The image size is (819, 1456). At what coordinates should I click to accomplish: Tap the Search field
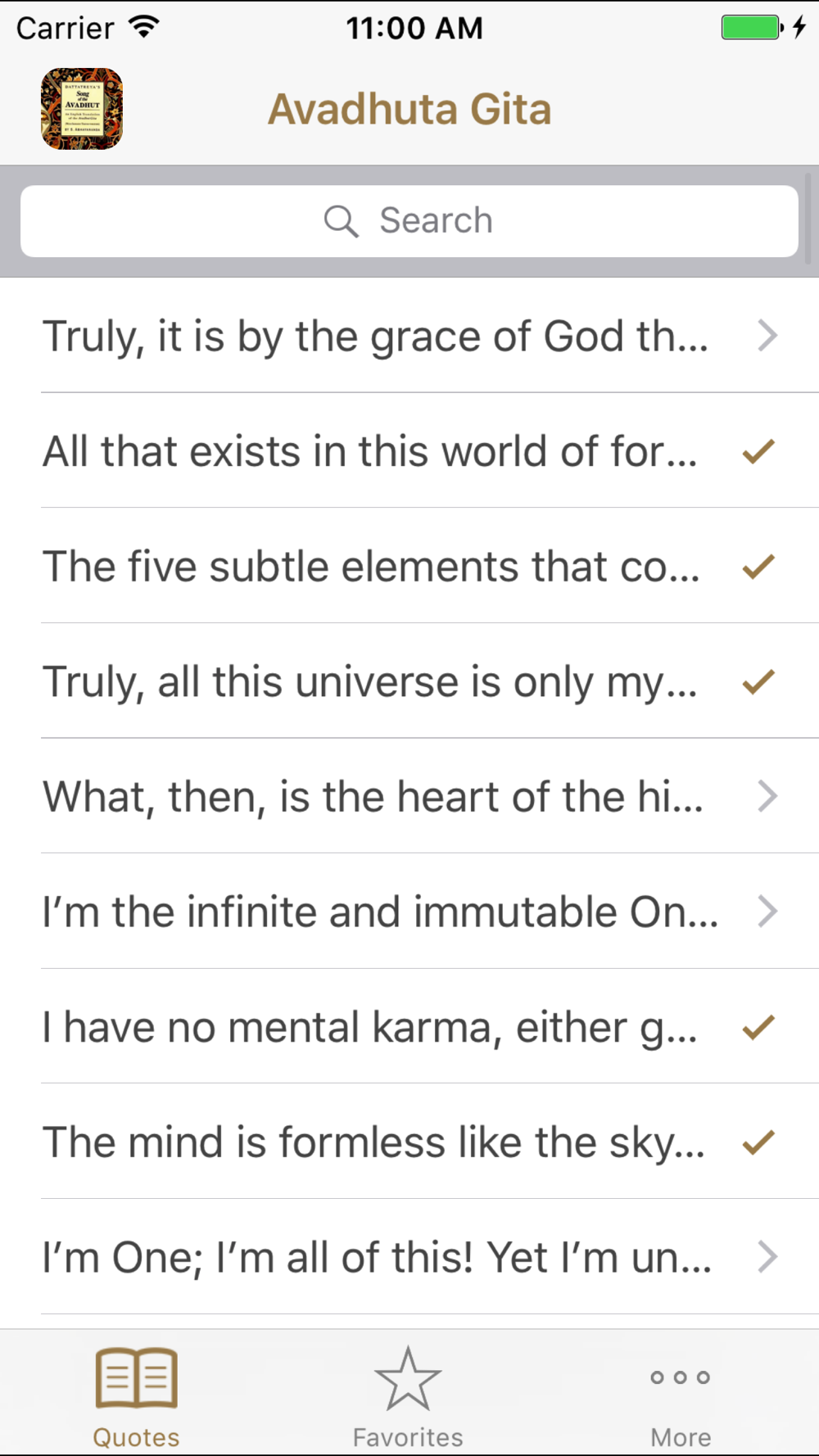(409, 221)
